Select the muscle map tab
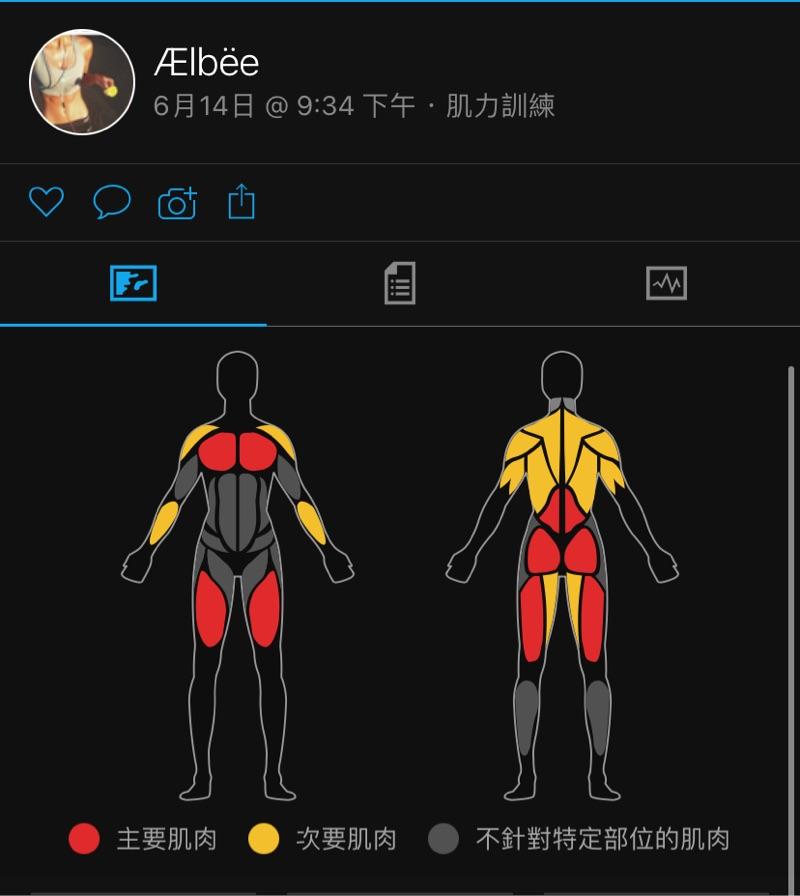 point(133,284)
